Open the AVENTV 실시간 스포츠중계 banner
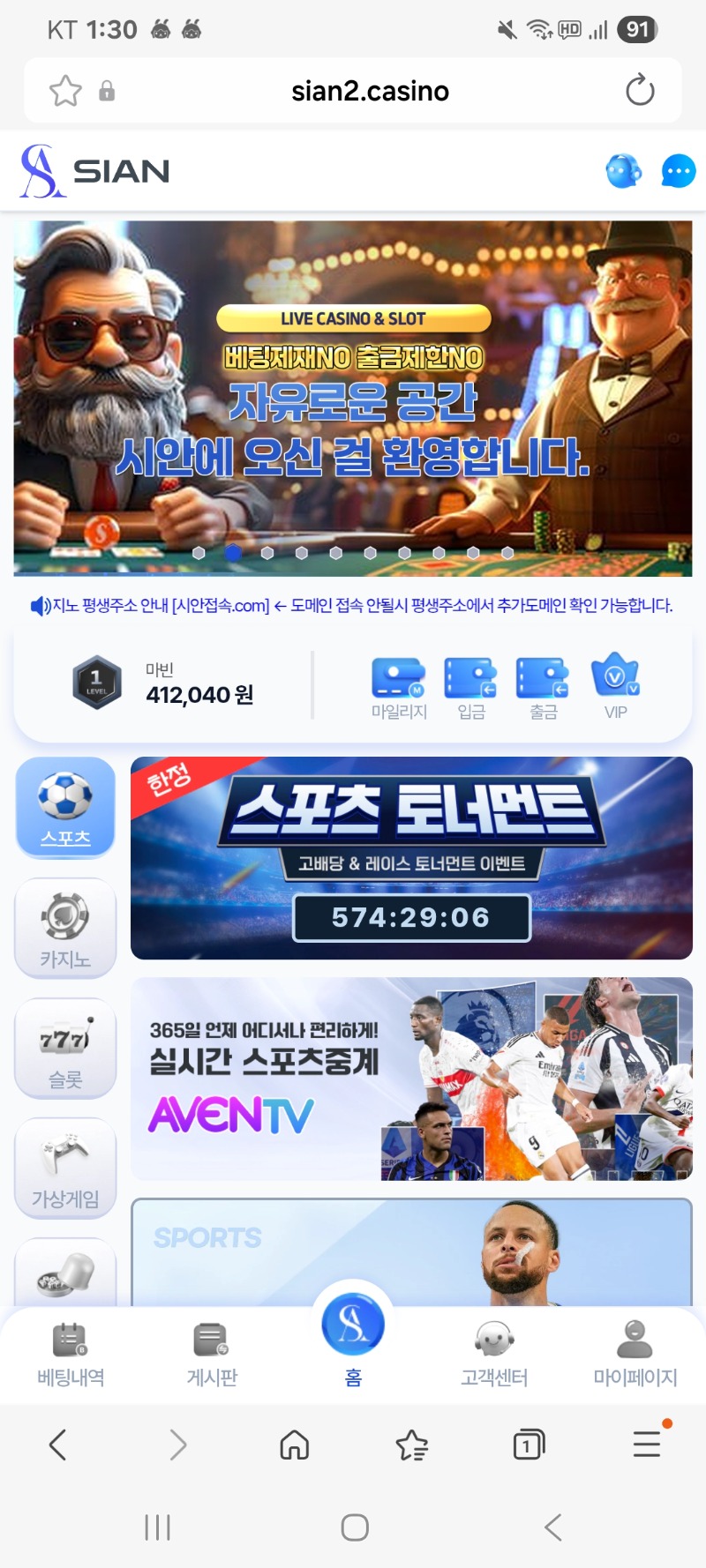This screenshot has width=706, height=1568. pos(411,1078)
